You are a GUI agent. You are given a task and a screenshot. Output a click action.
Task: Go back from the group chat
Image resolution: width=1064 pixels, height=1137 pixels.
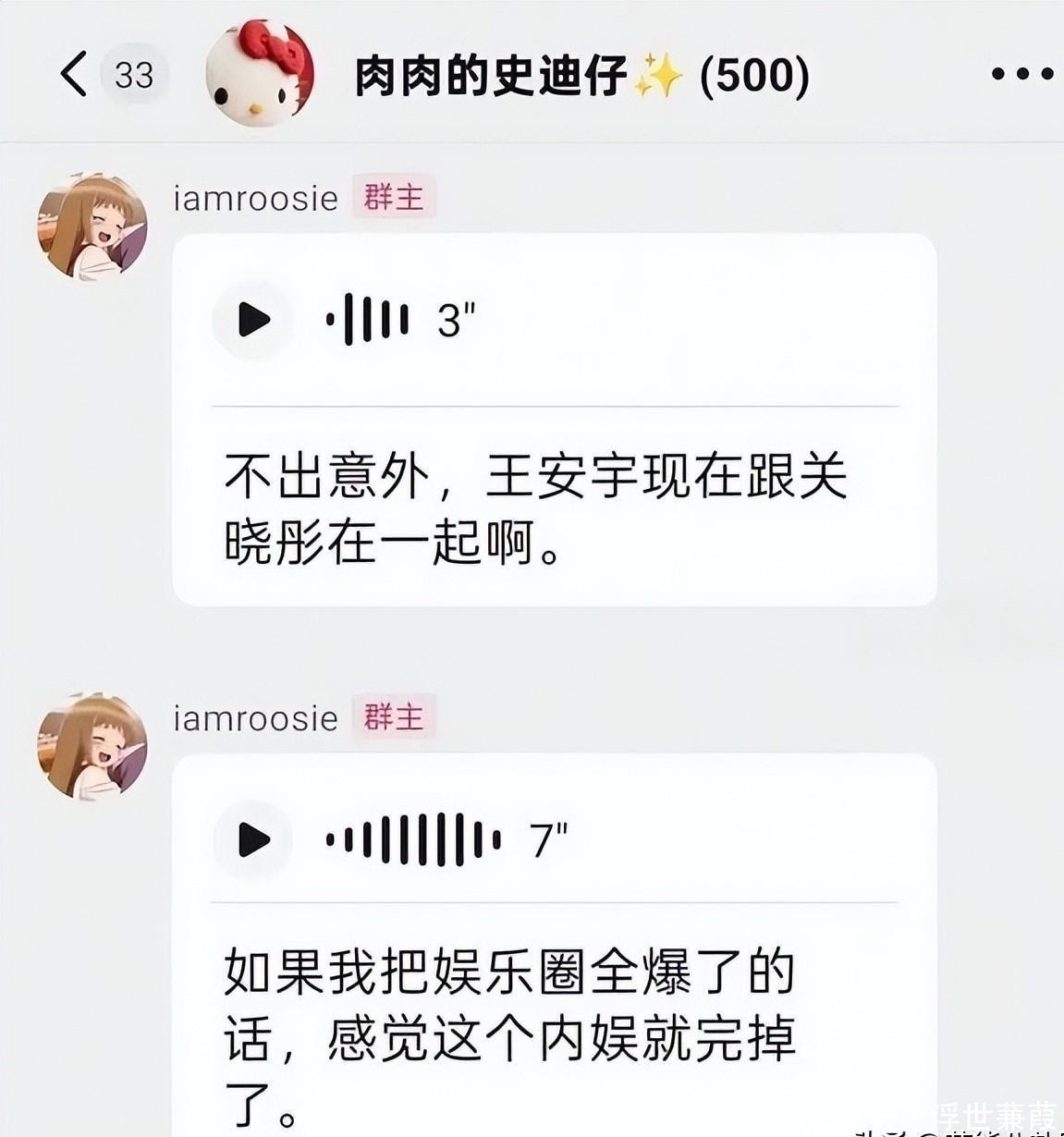74,73
